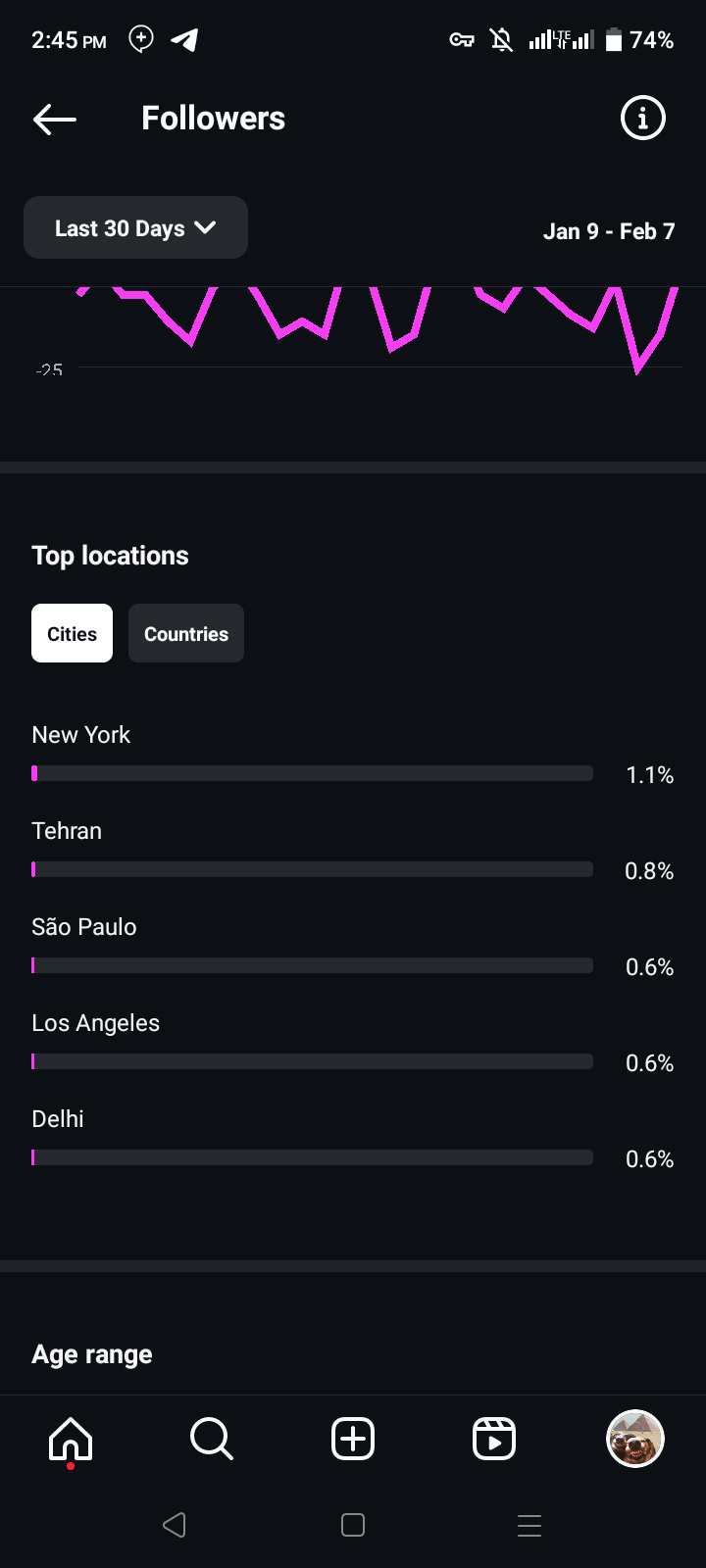This screenshot has width=706, height=1568.
Task: Tap the system back button
Action: tap(175, 1525)
